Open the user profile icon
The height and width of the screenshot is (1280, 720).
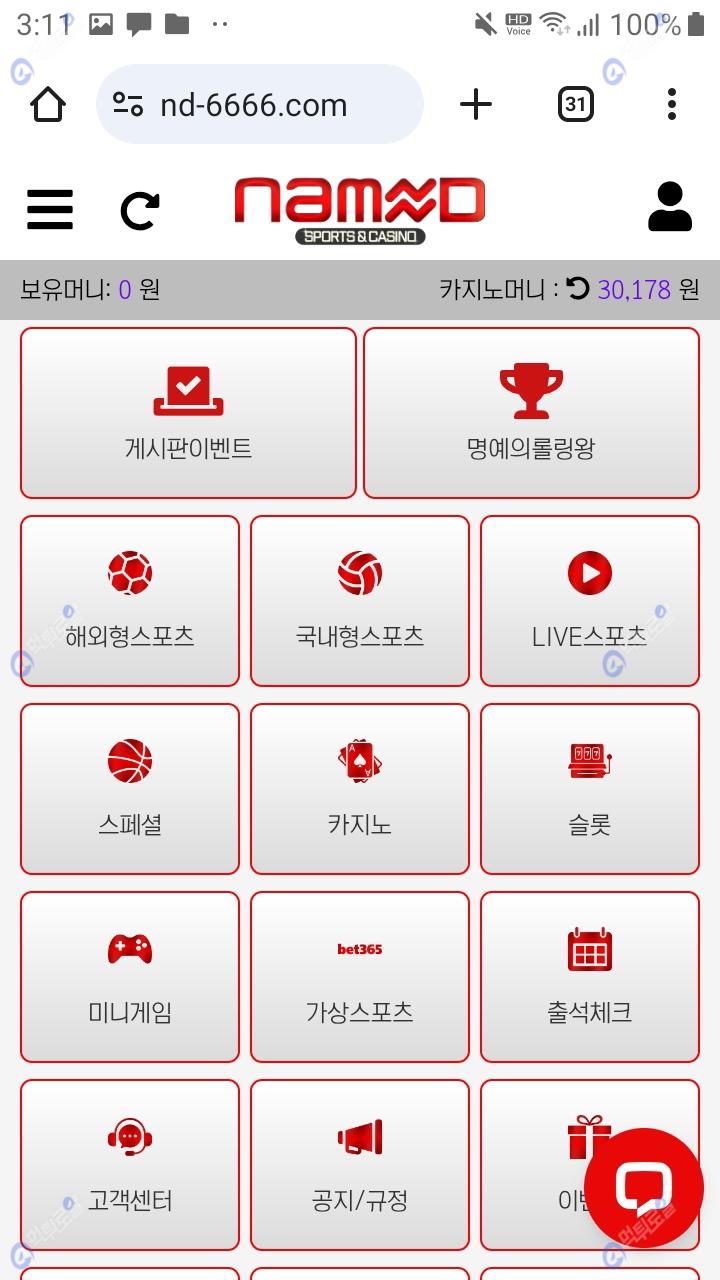point(669,207)
